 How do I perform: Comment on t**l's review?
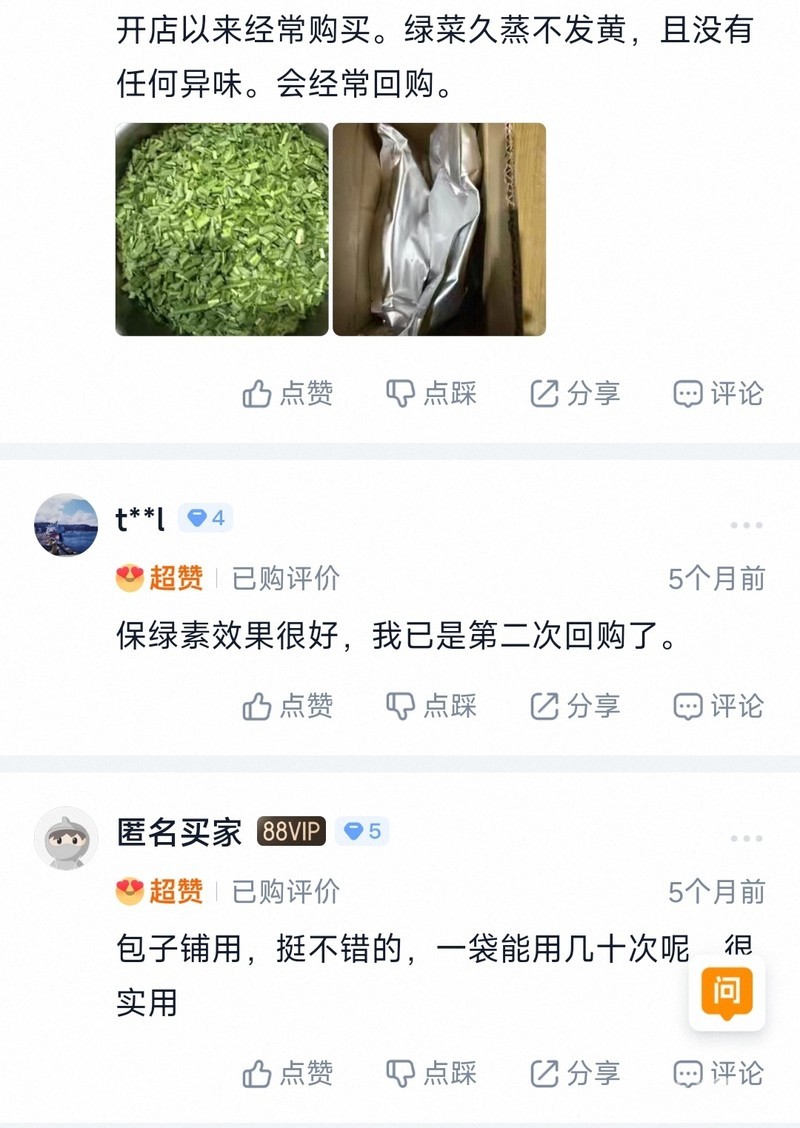coord(718,707)
